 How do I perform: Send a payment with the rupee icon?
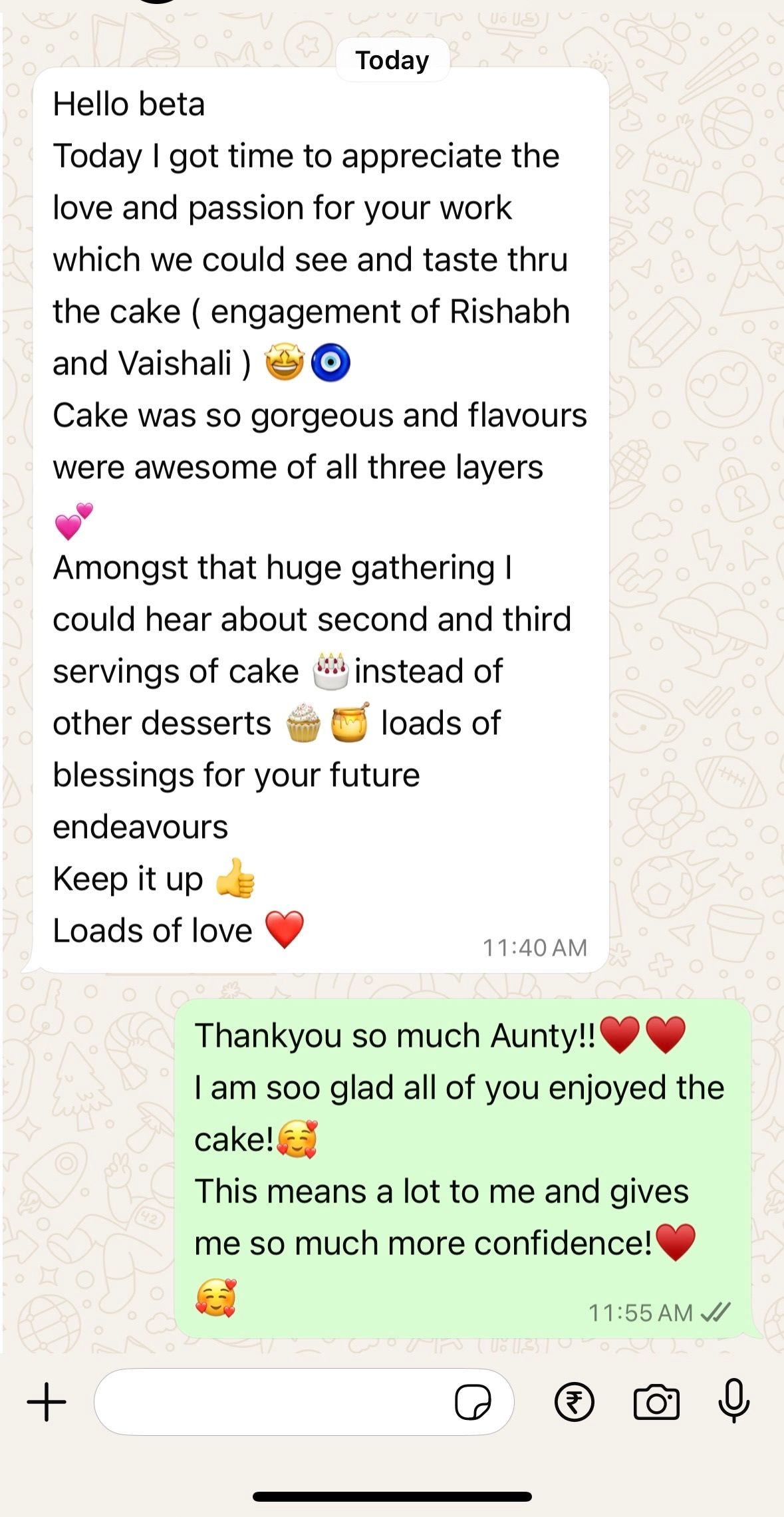574,1402
